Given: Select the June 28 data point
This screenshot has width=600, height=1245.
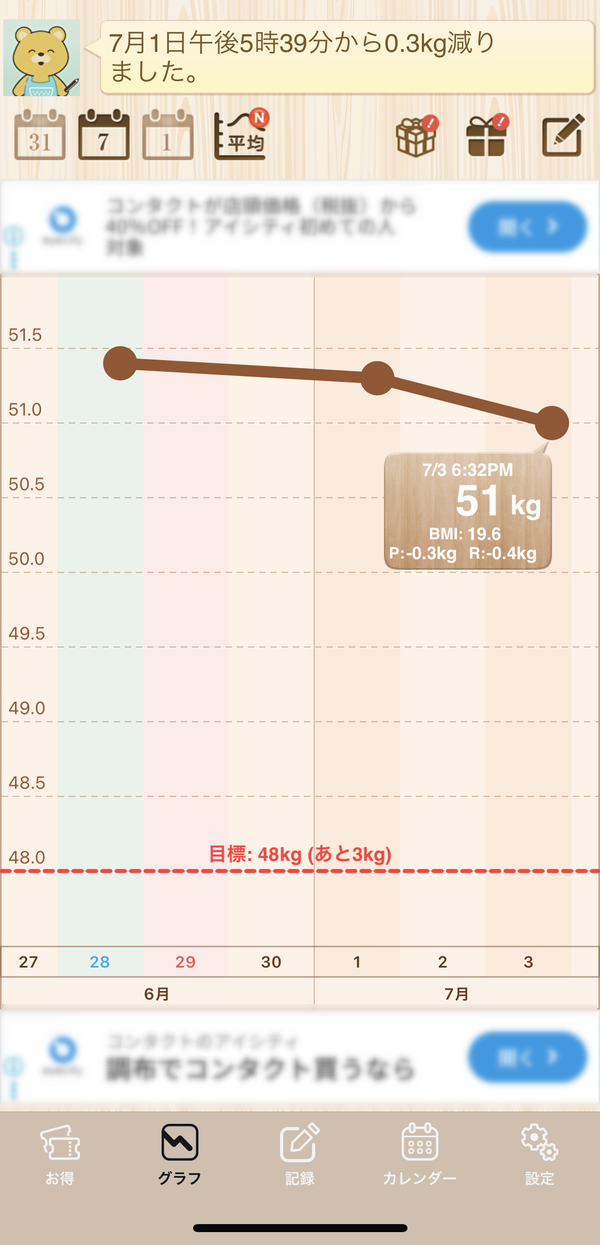Looking at the screenshot, I should (120, 364).
